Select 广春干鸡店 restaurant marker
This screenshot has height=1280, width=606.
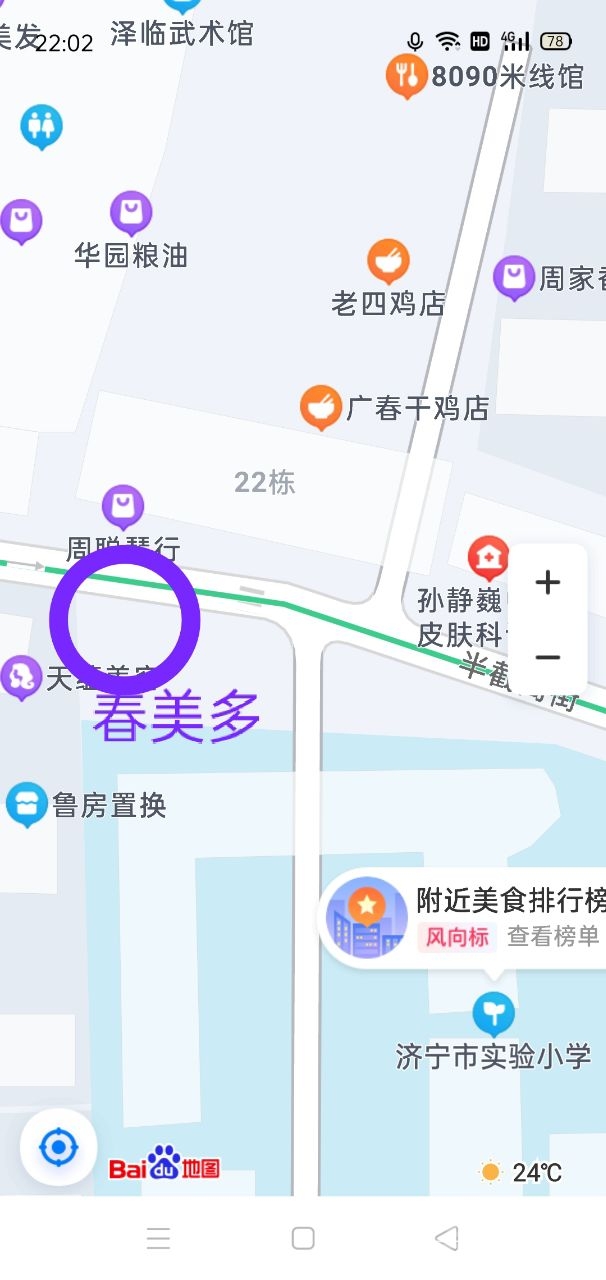[x=320, y=406]
